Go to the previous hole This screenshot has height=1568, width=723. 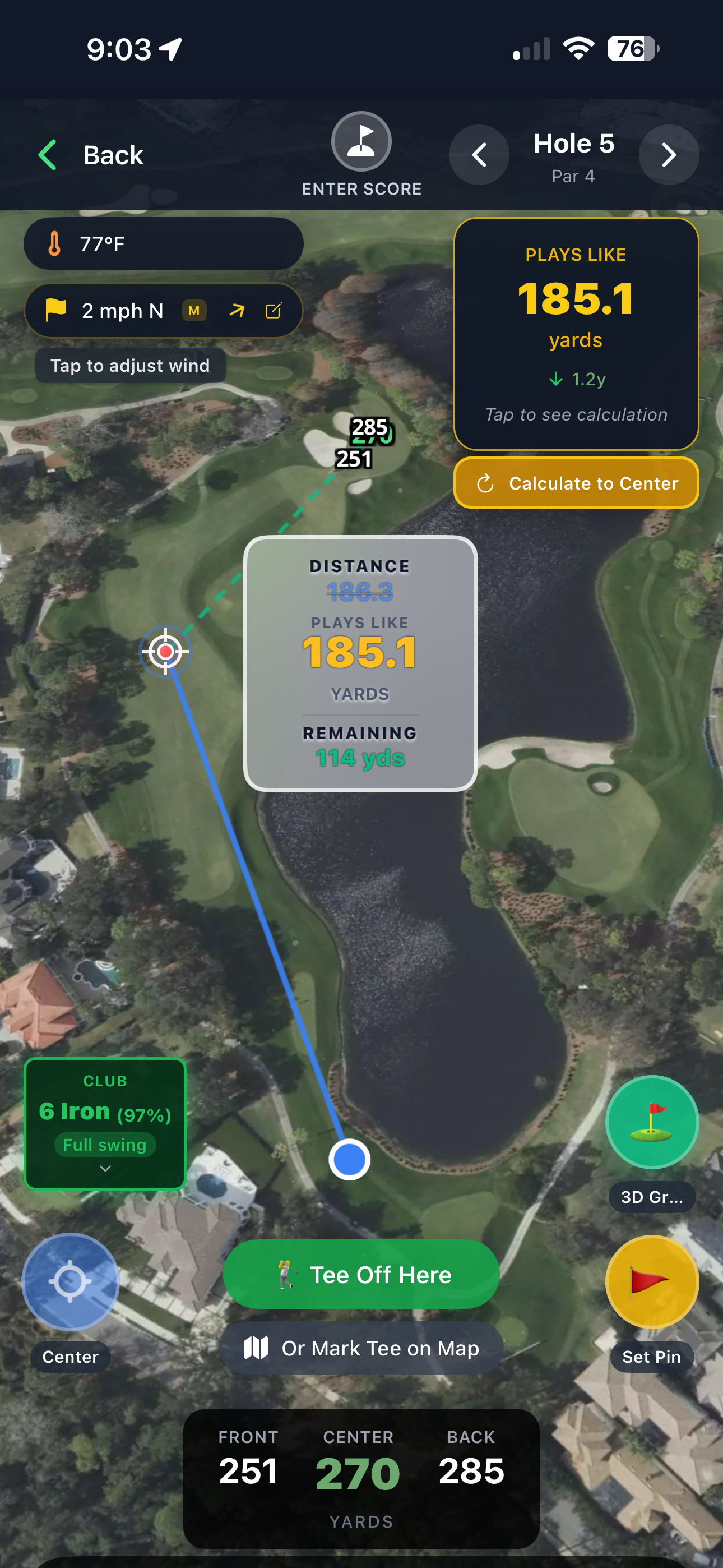point(479,155)
